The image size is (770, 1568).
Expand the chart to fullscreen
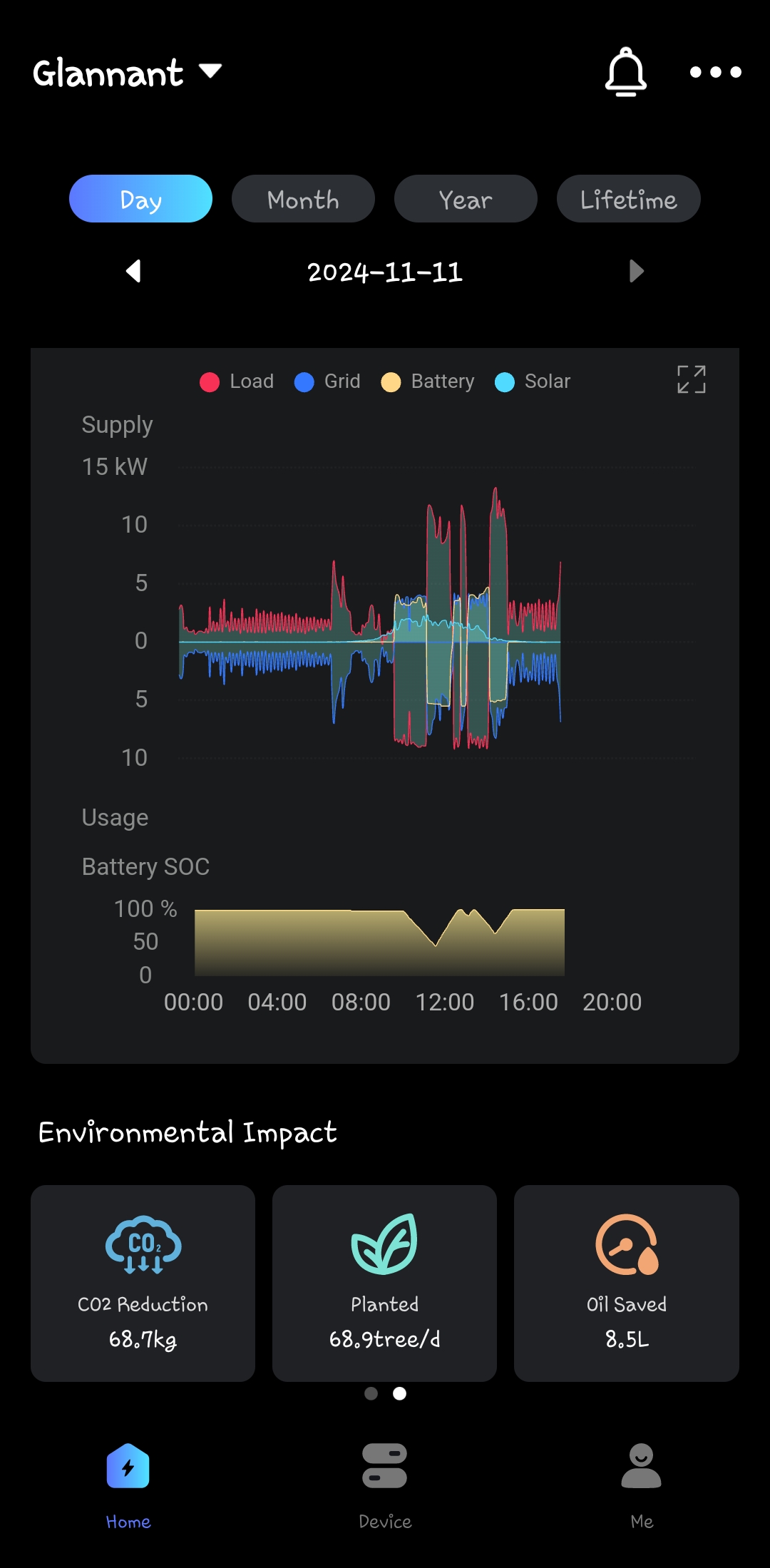691,379
